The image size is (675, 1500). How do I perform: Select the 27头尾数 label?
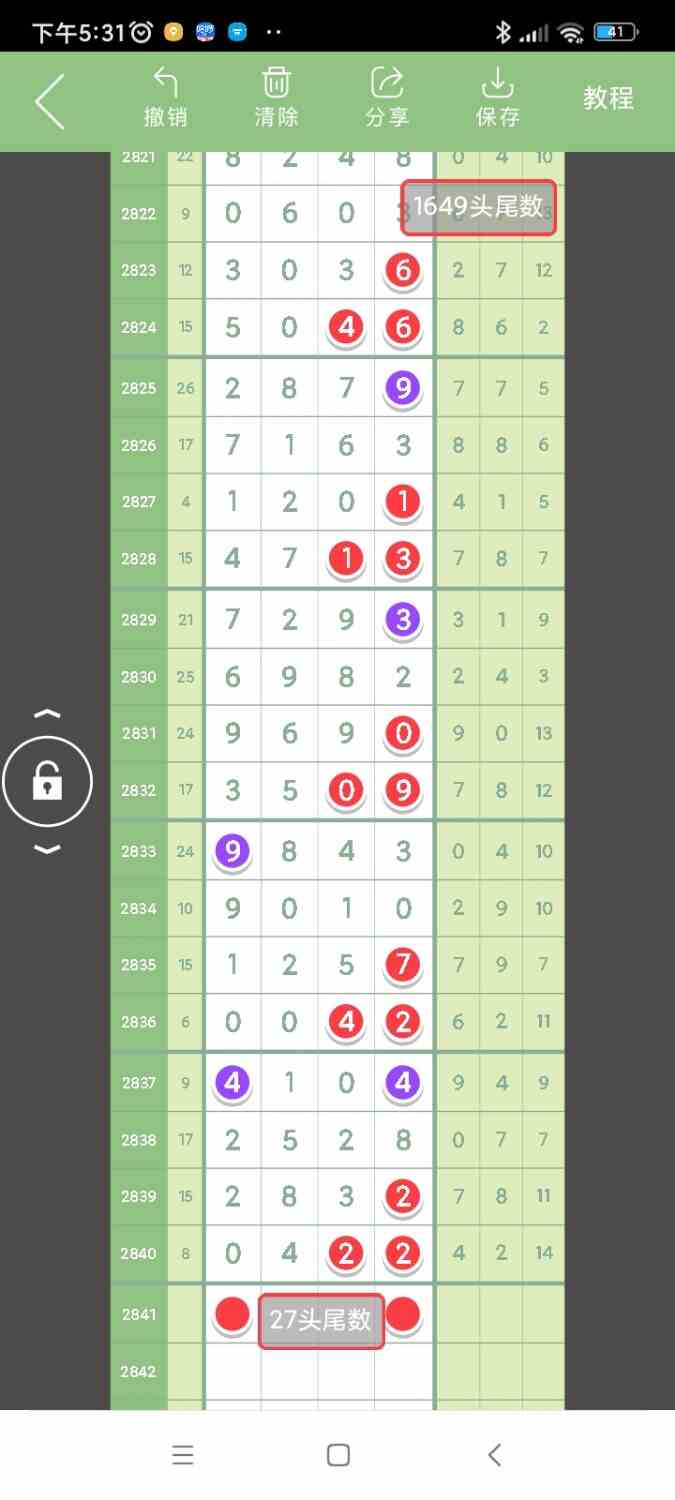coord(321,1320)
